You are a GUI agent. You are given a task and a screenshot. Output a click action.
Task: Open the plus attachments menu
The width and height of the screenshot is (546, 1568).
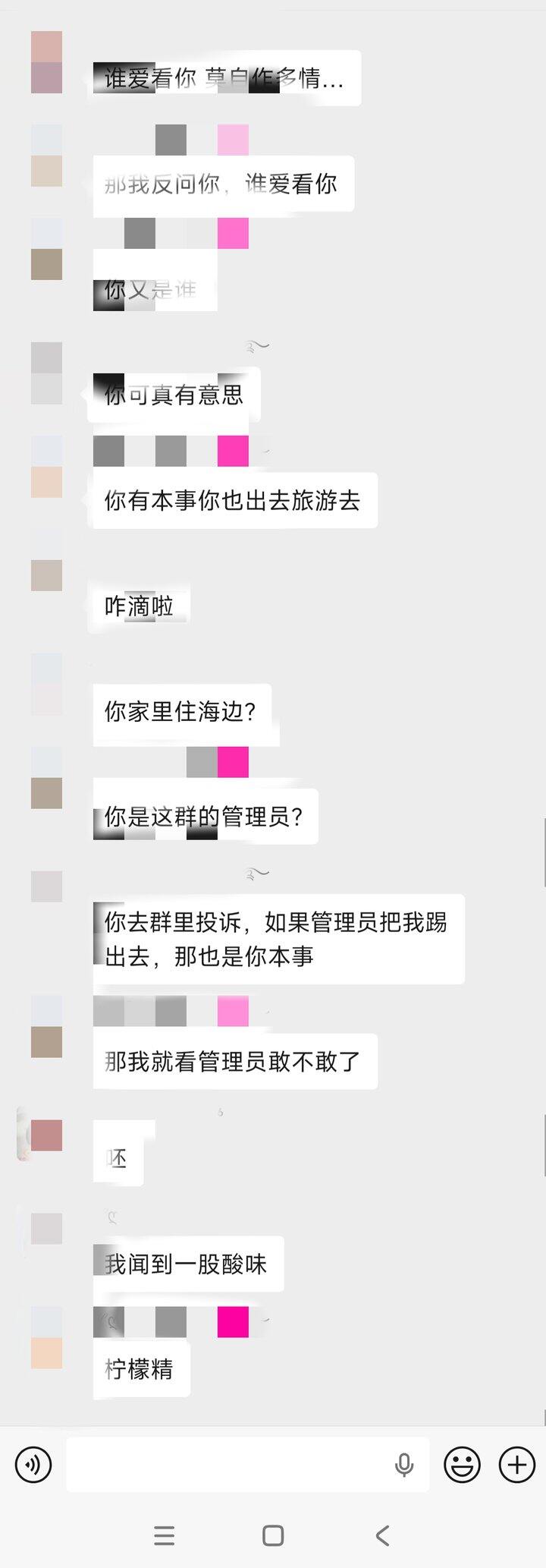pos(517,1464)
